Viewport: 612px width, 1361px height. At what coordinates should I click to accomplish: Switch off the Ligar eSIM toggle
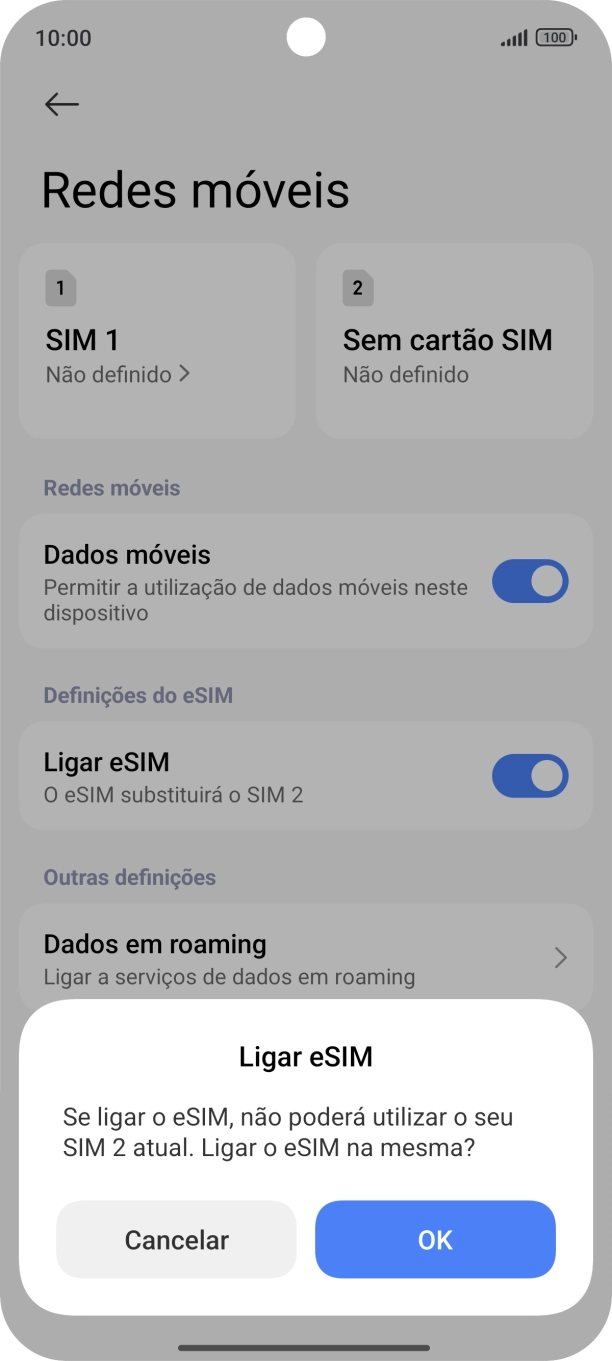(x=529, y=777)
